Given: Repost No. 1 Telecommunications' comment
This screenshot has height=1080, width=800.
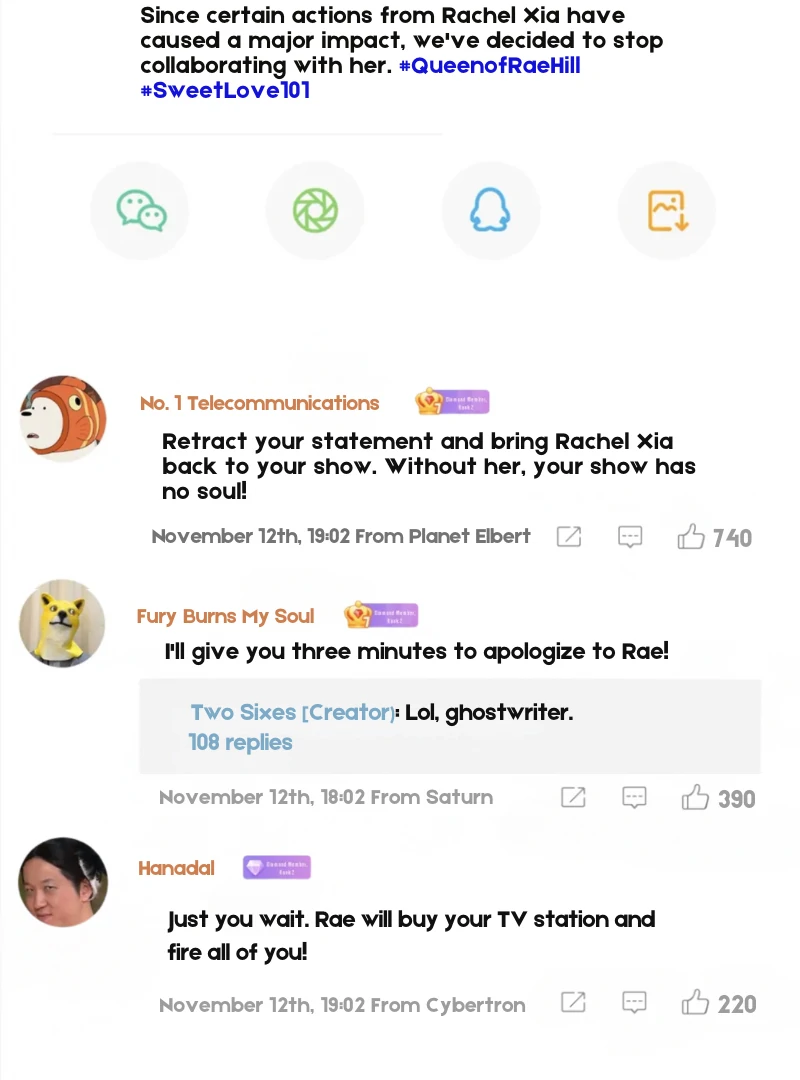Looking at the screenshot, I should (x=569, y=537).
